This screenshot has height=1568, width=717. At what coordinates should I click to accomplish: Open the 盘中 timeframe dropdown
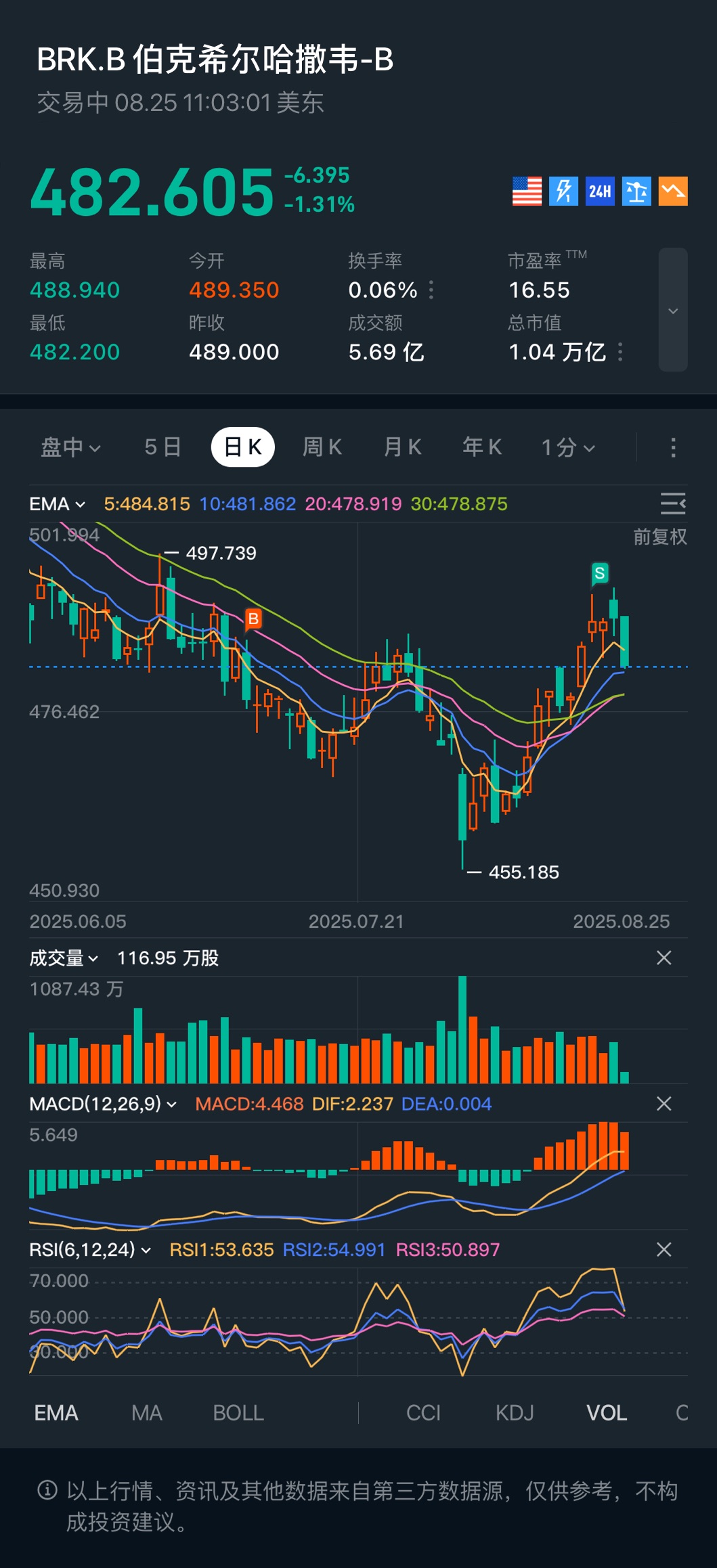(x=70, y=447)
